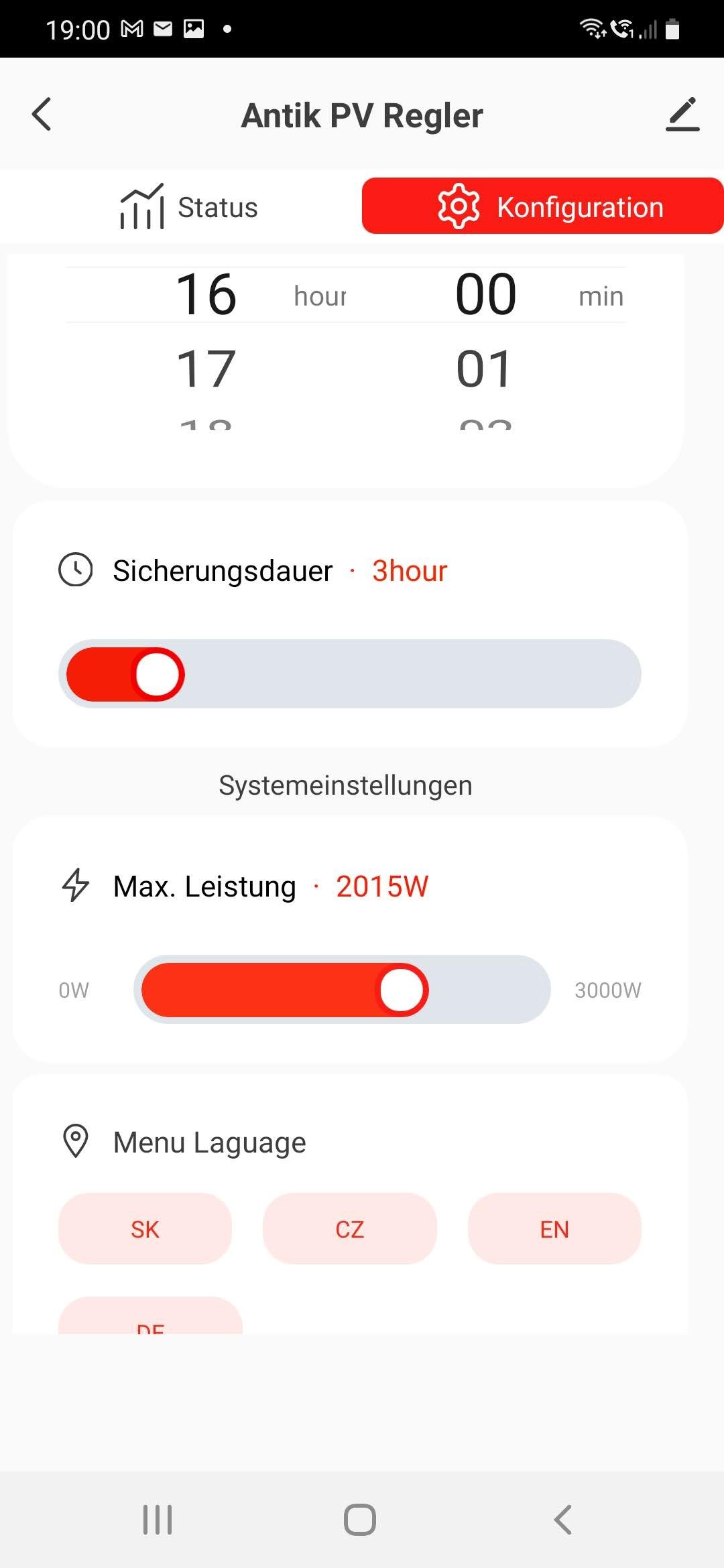Choose CZ as menu language
This screenshot has height=1568, width=724.
click(x=349, y=1229)
